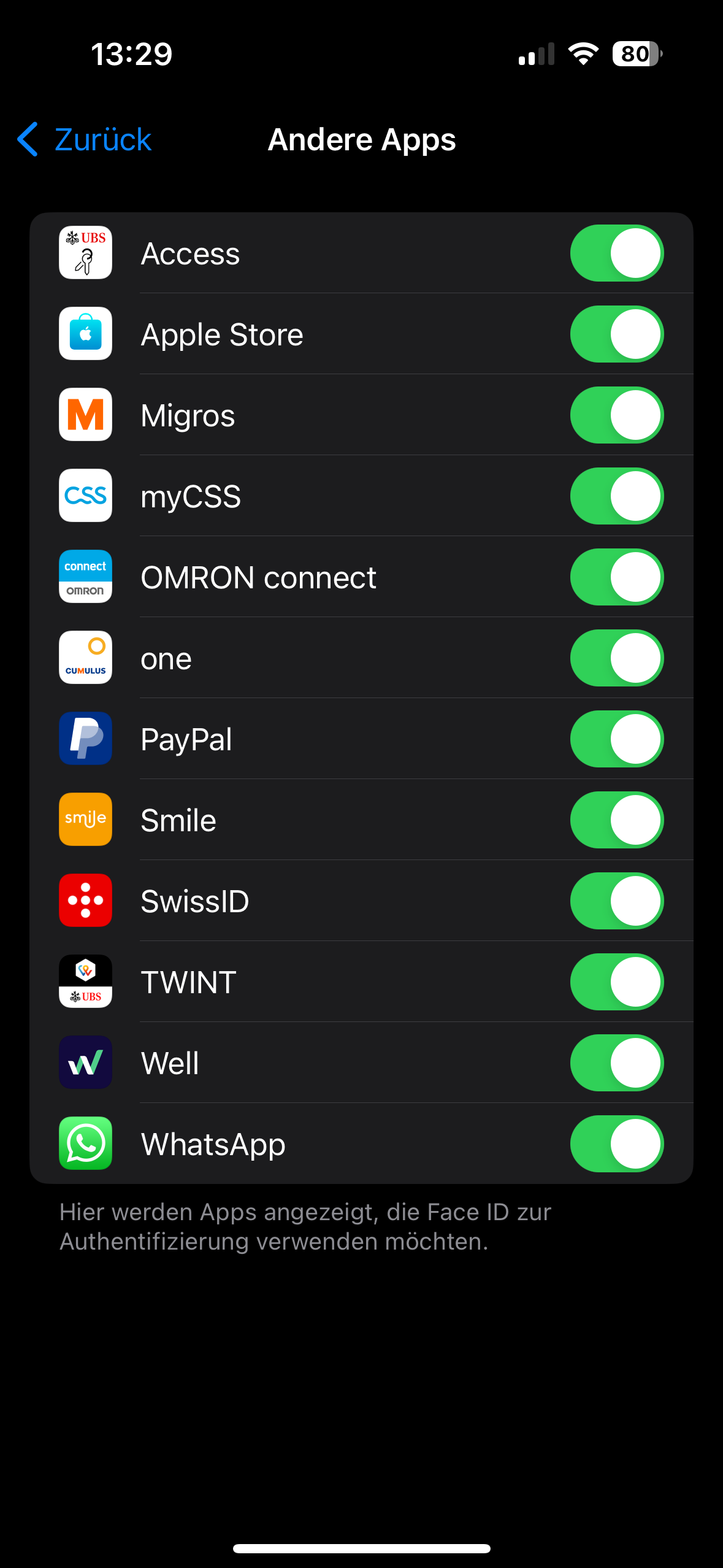Viewport: 723px width, 1568px height.
Task: Toggle Face ID for SwissID
Action: click(616, 901)
